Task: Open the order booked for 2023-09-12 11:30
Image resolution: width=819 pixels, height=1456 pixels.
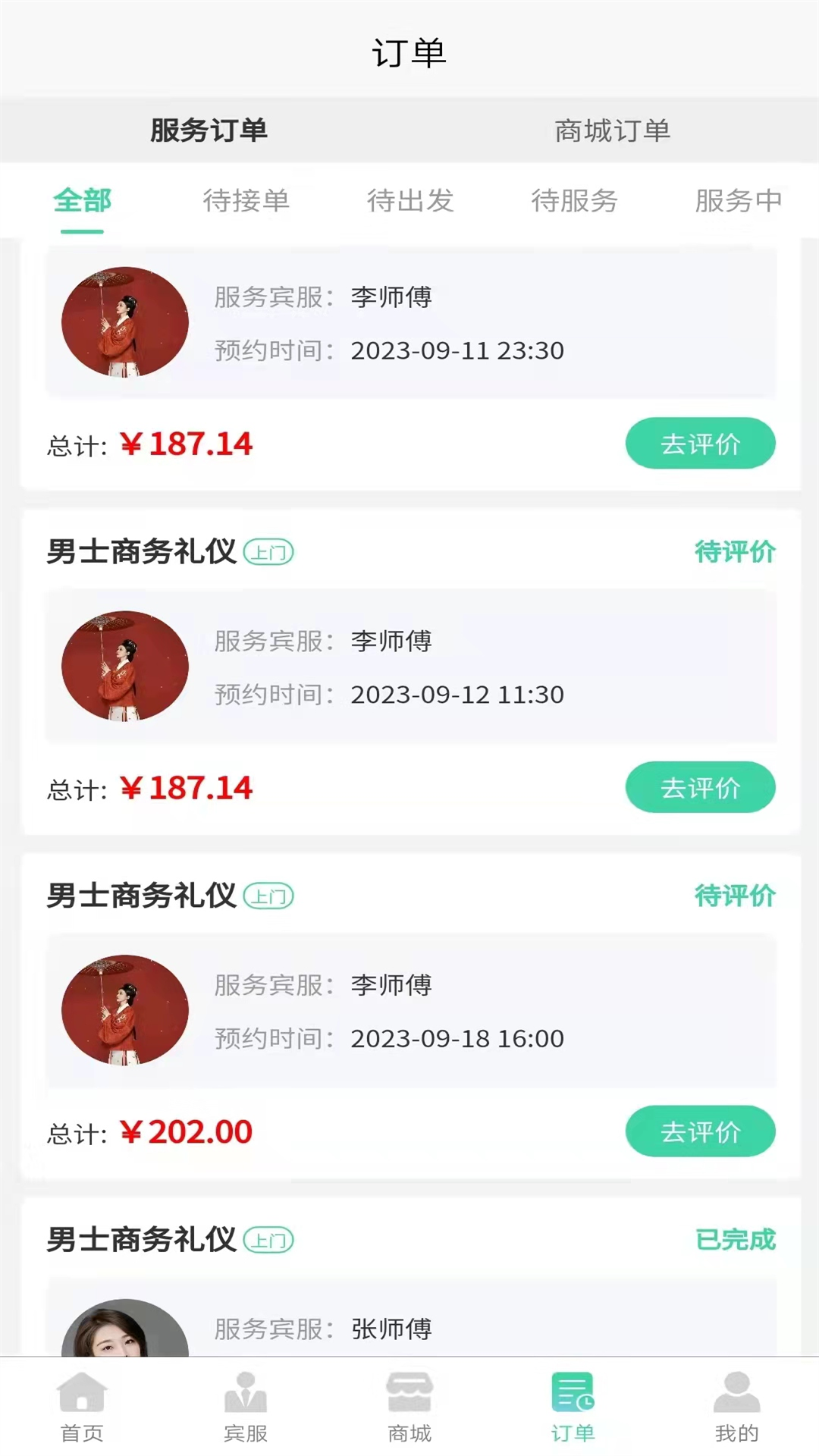Action: pos(409,667)
